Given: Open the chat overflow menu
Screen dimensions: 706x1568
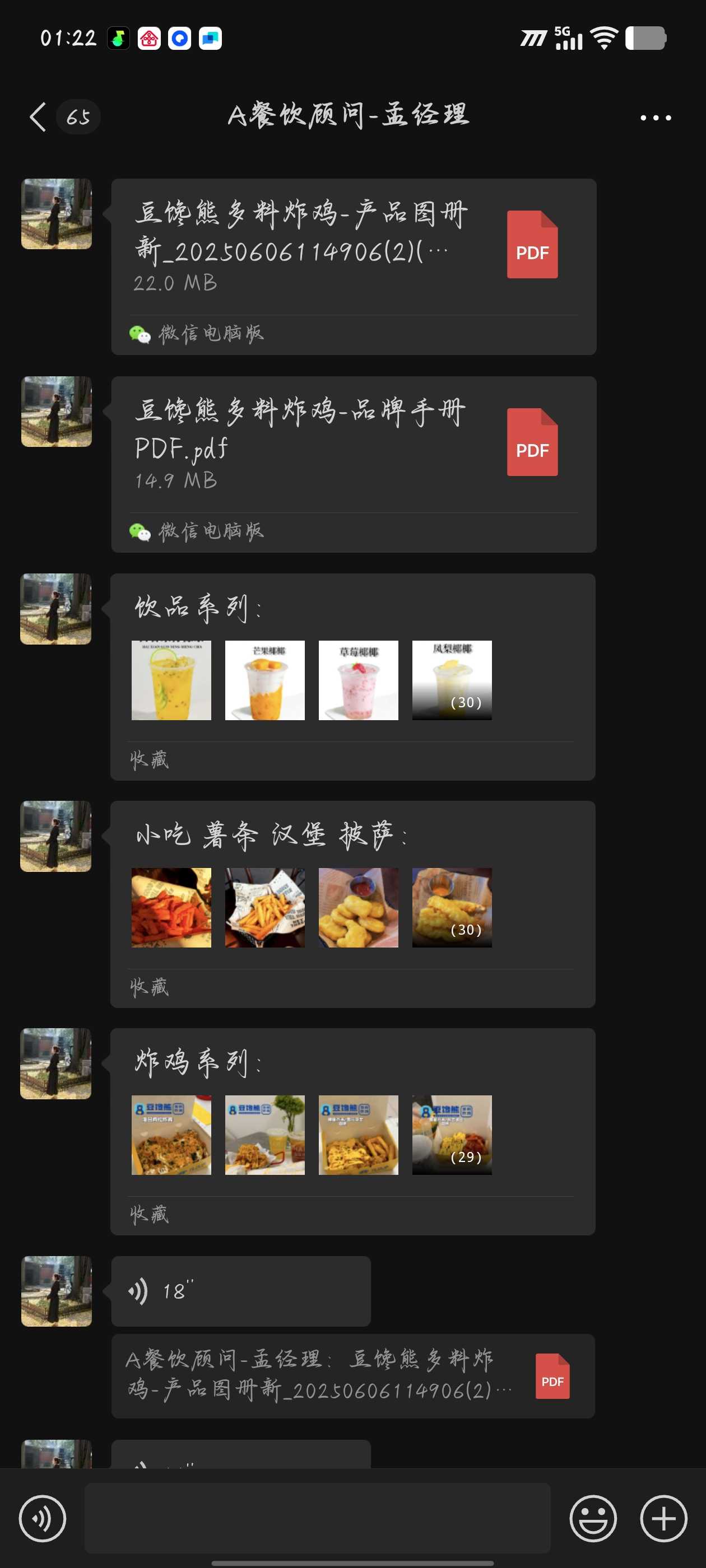Looking at the screenshot, I should tap(656, 118).
